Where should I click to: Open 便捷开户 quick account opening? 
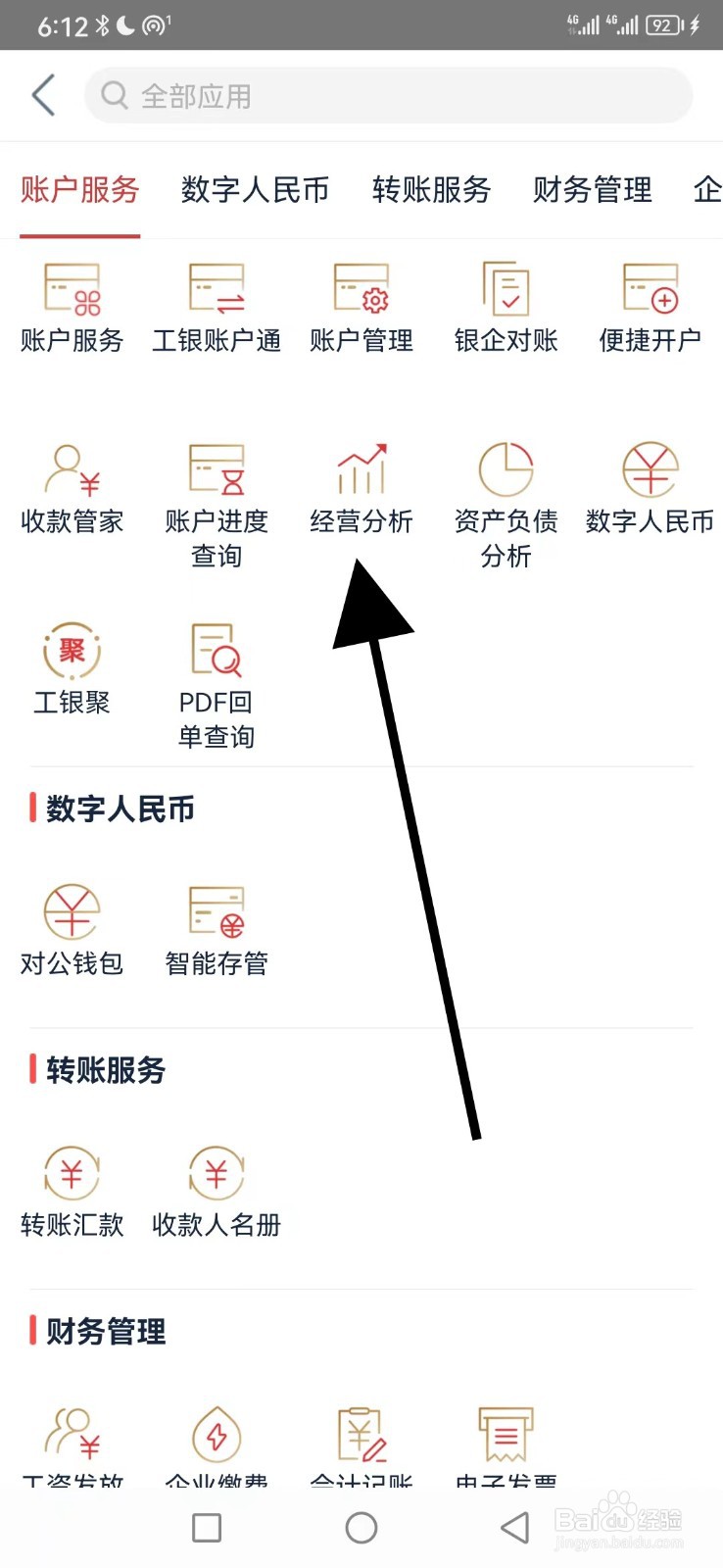point(650,304)
